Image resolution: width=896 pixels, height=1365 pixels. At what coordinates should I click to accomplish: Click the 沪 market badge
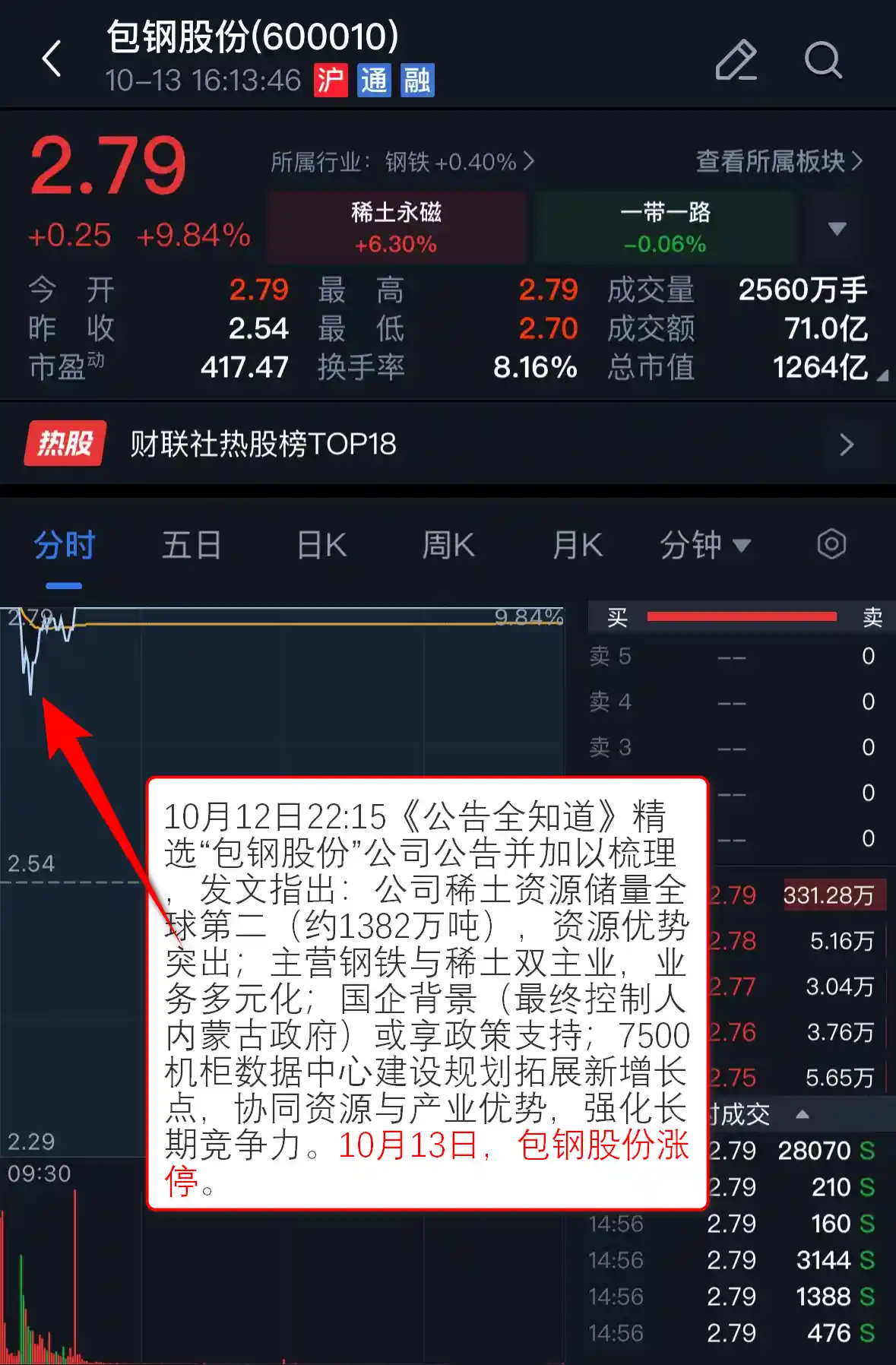[x=332, y=81]
